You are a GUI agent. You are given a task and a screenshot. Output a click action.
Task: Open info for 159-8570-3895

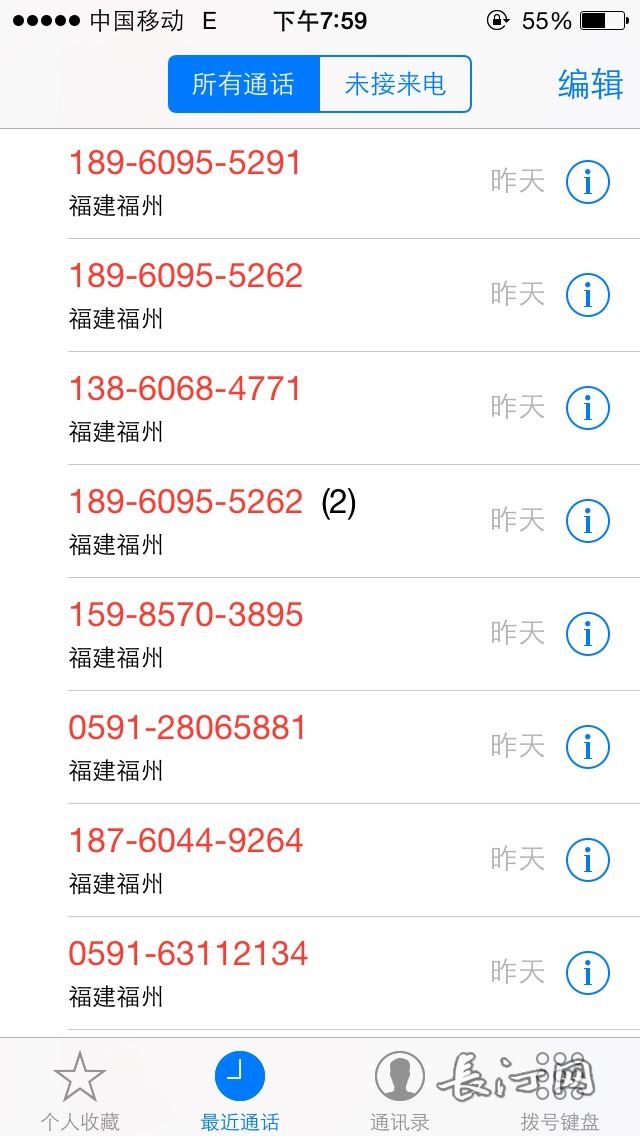pos(587,634)
